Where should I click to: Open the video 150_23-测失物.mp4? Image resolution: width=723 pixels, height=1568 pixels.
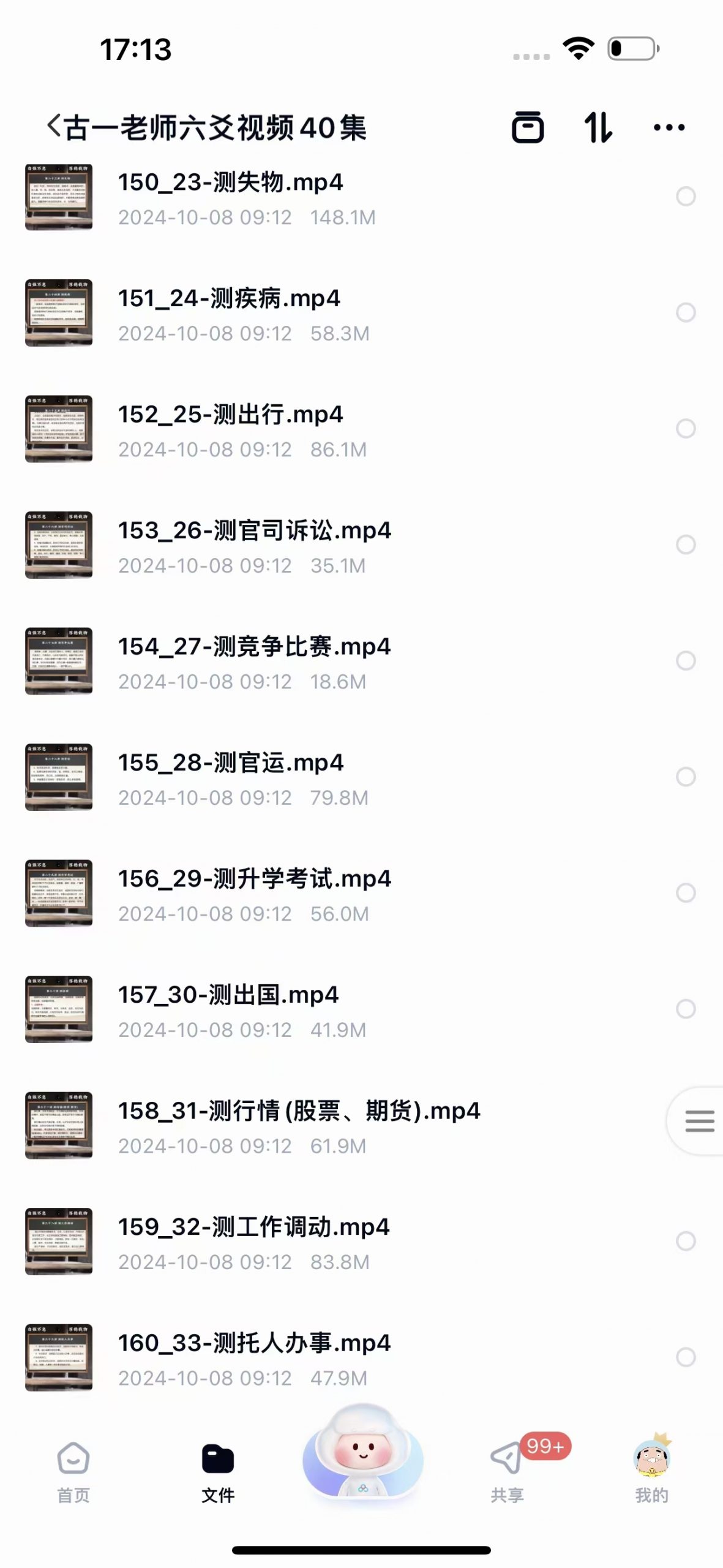pos(230,183)
